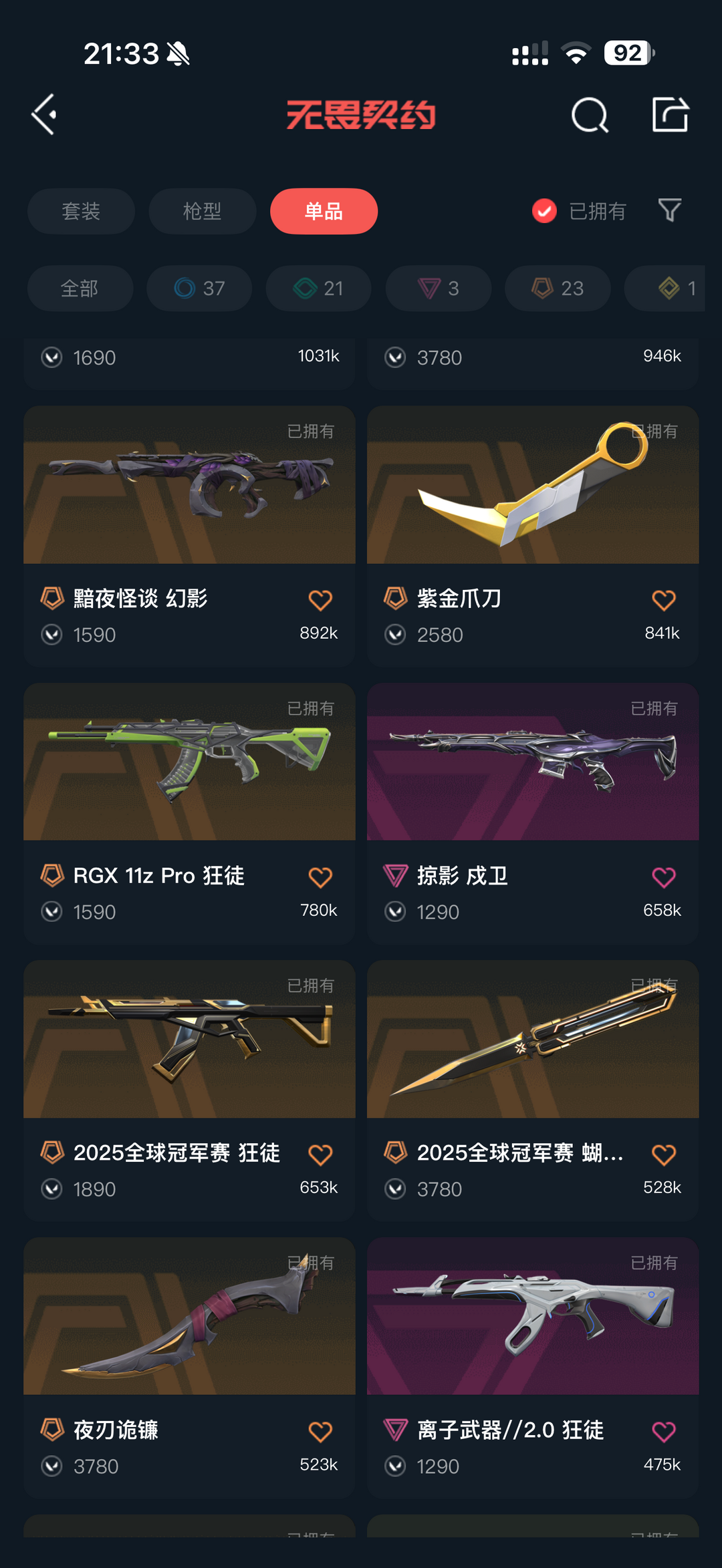Open the 紫金爪刀 skin card

tap(533, 536)
